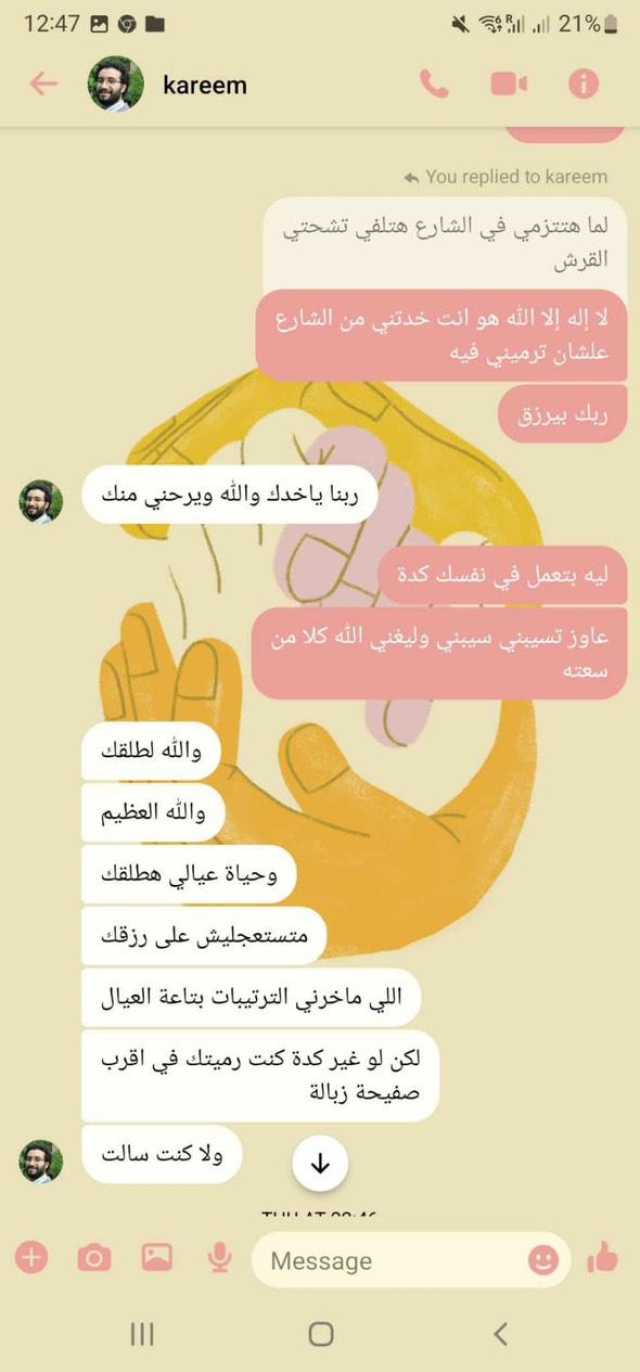640x1372 pixels.
Task: Start a video call with kareem
Action: 508,85
